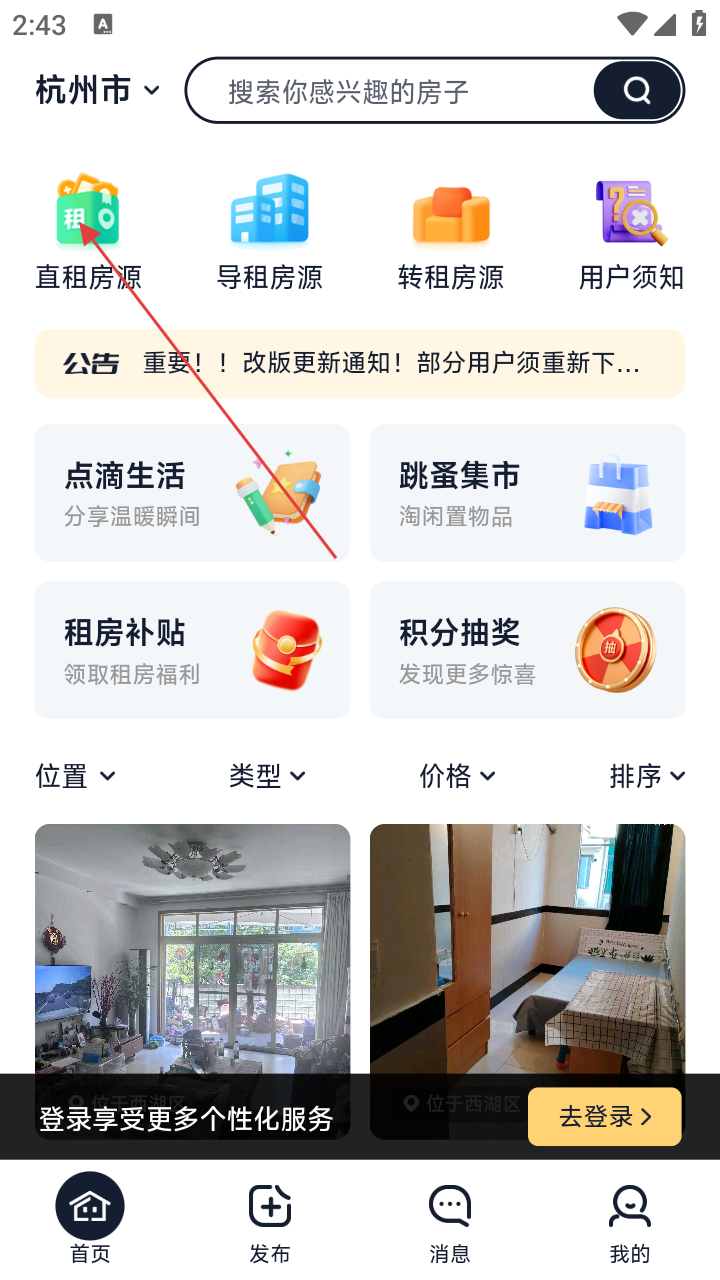
Task: Read the 公告 update announcement
Action: 360,364
